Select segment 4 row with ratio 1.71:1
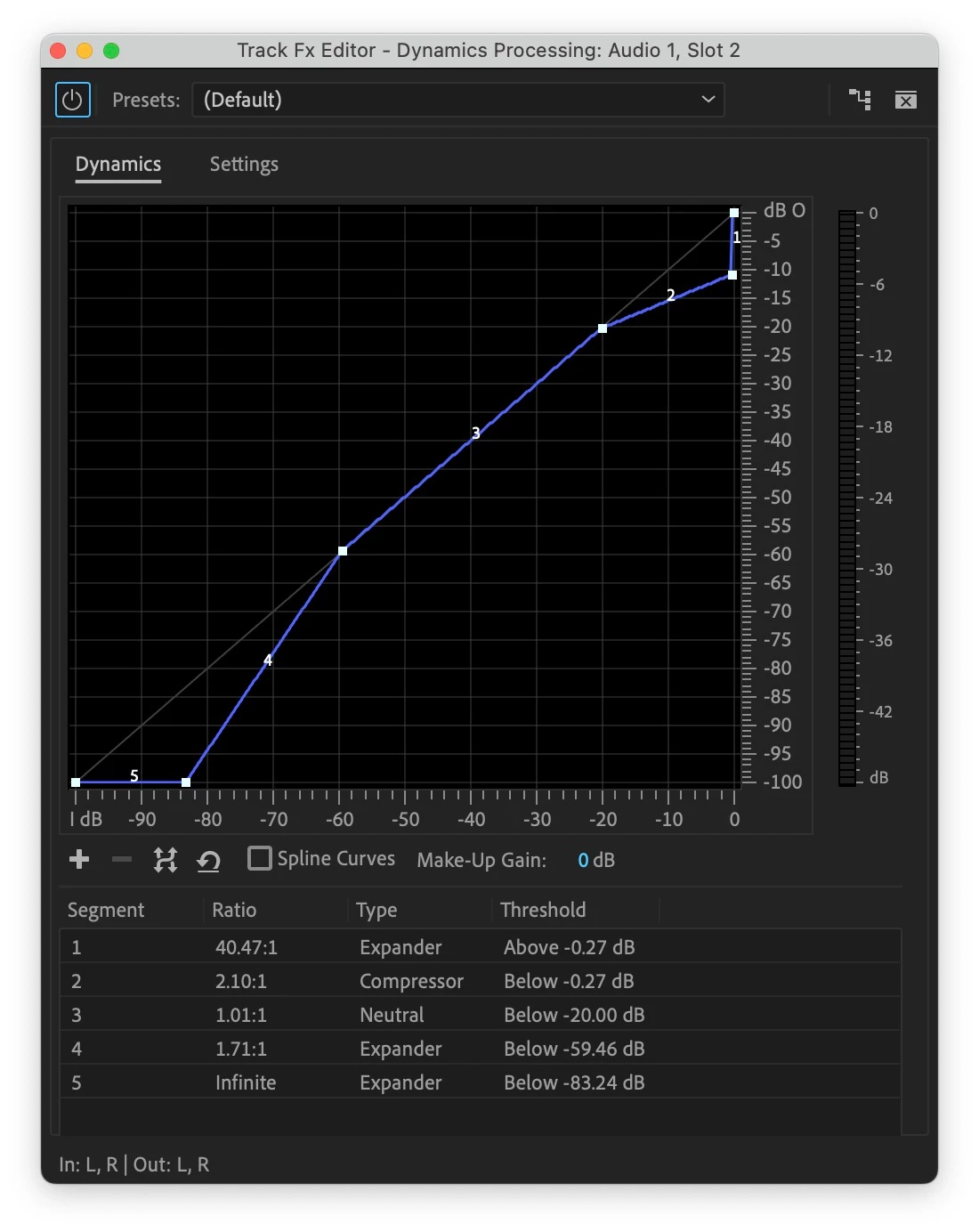979x1232 pixels. click(481, 1049)
